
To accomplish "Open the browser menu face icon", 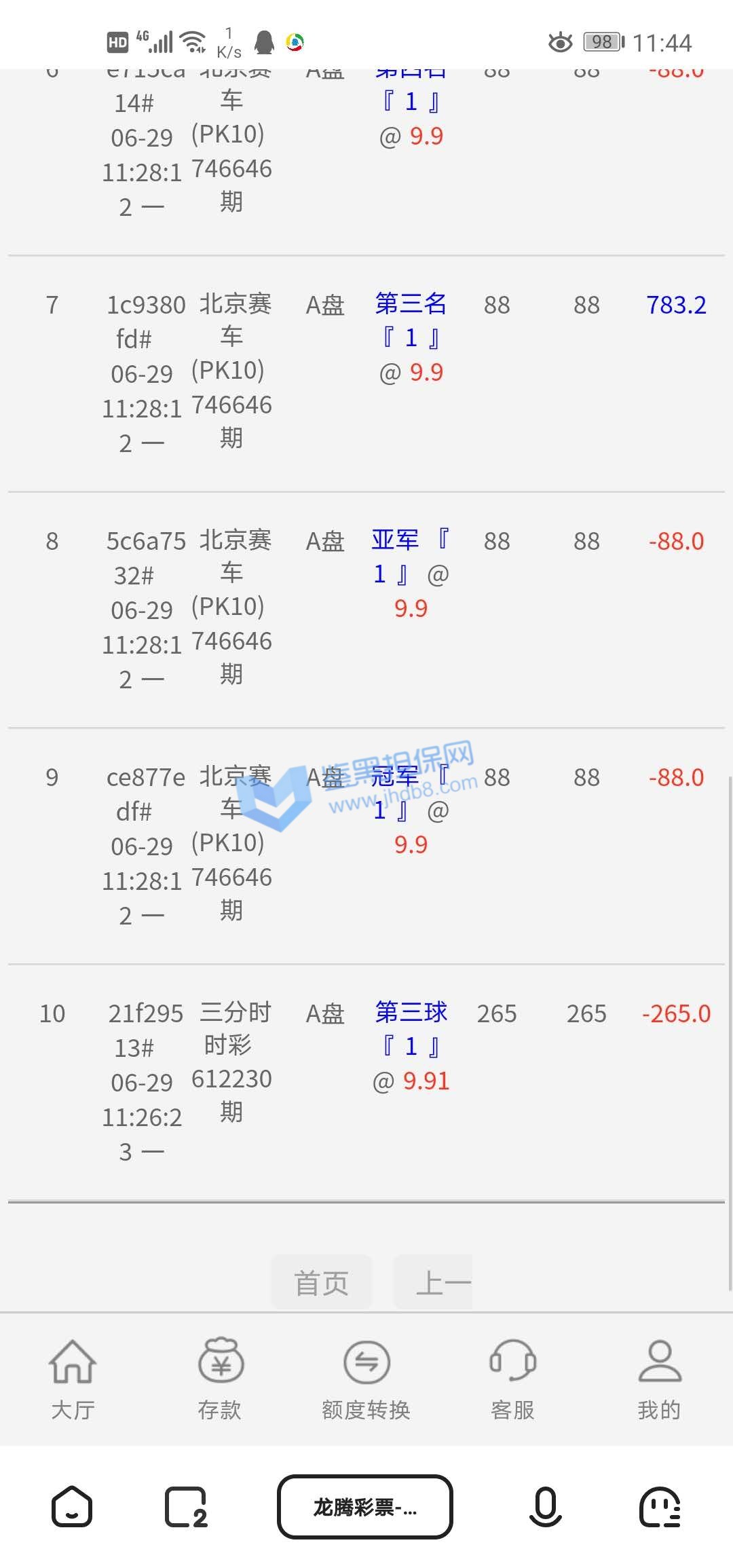I will (660, 1507).
